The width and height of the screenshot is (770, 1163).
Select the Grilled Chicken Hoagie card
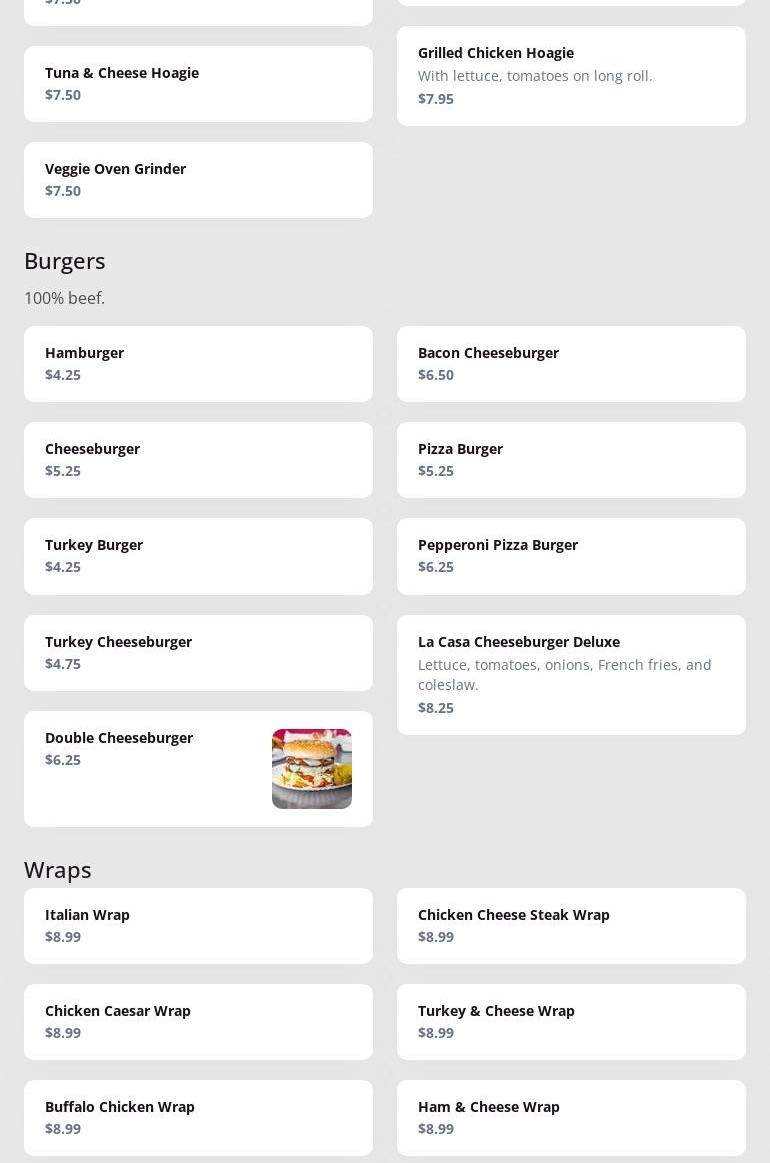pyautogui.click(x=571, y=76)
